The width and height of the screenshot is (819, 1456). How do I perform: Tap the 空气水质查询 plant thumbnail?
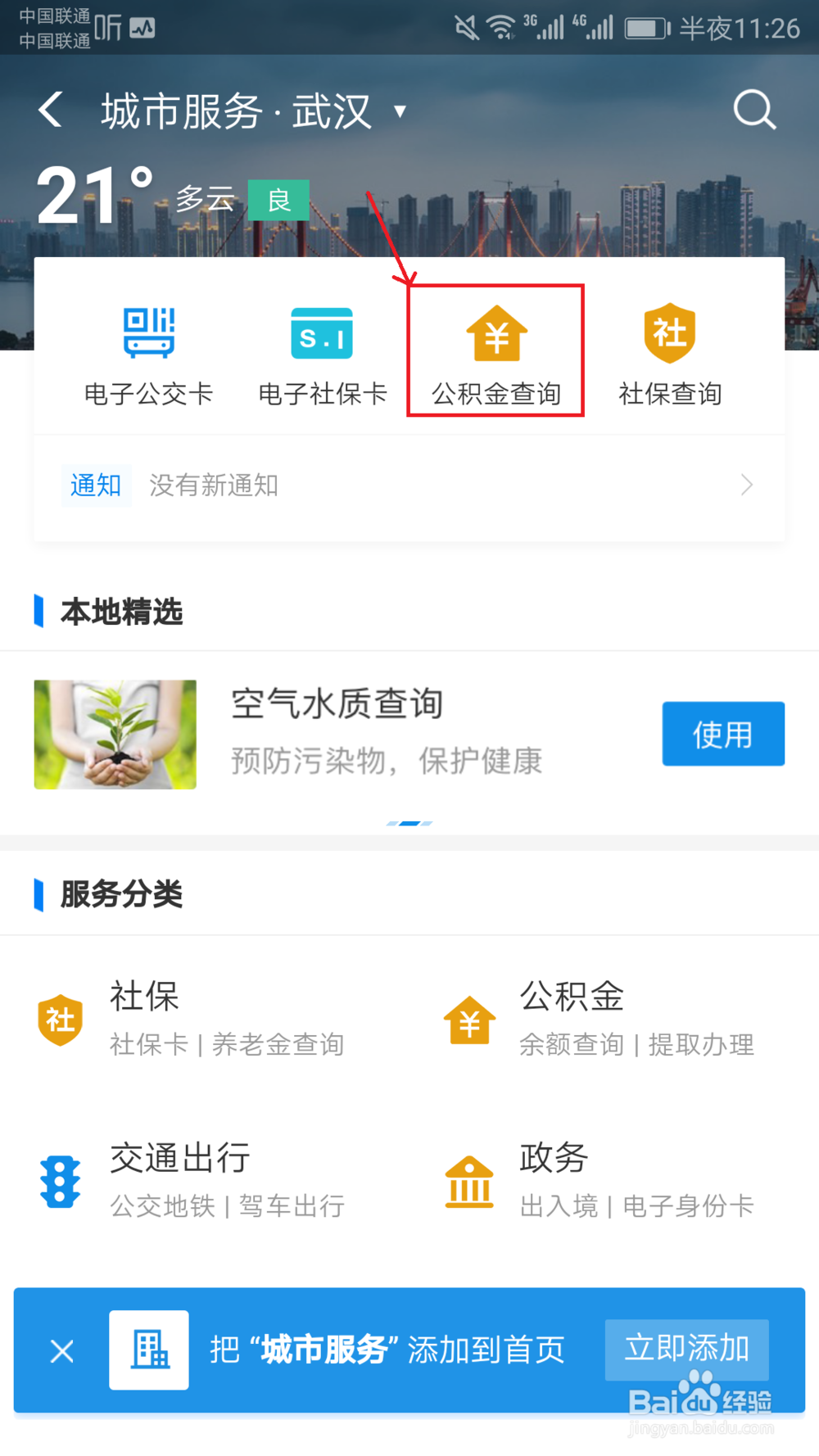[115, 734]
